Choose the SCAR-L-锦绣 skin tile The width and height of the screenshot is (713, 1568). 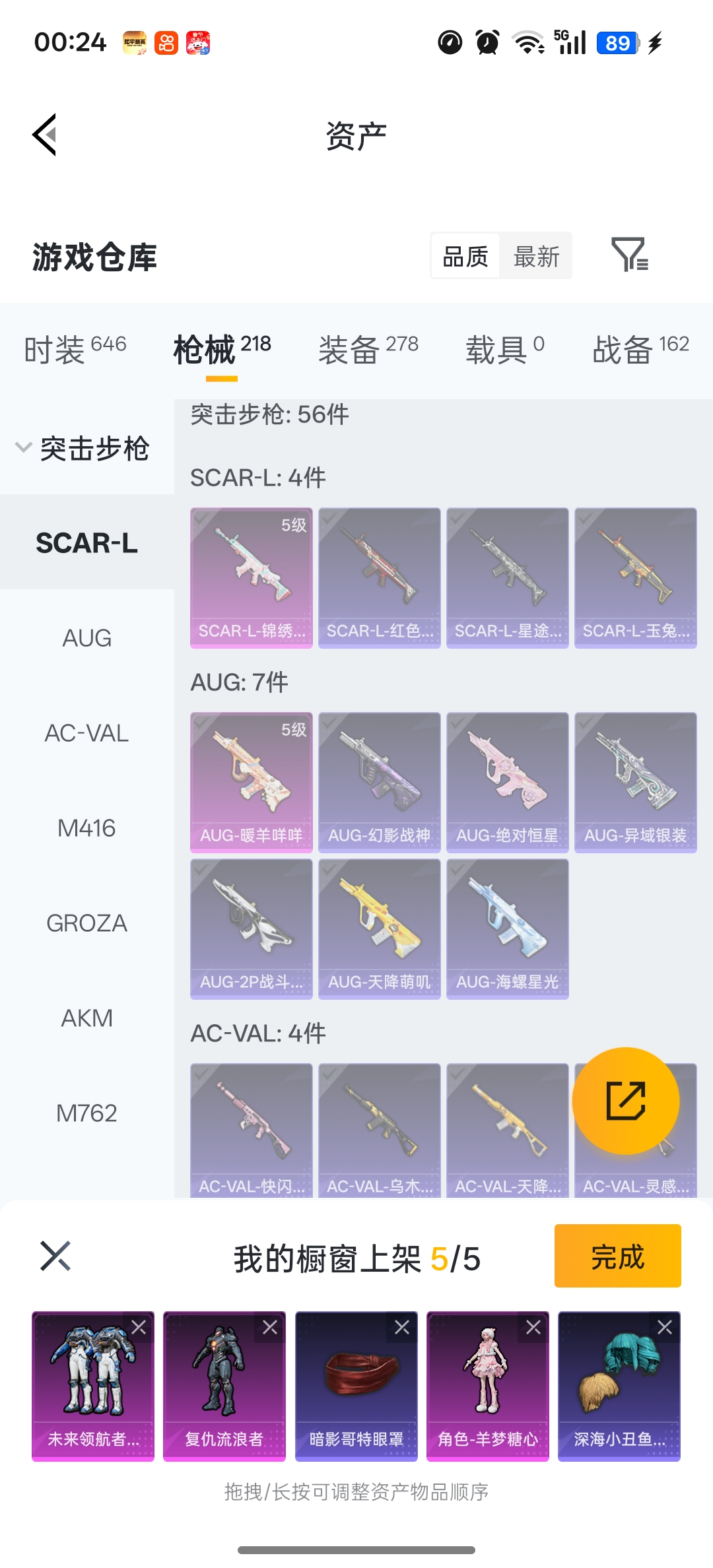(252, 578)
